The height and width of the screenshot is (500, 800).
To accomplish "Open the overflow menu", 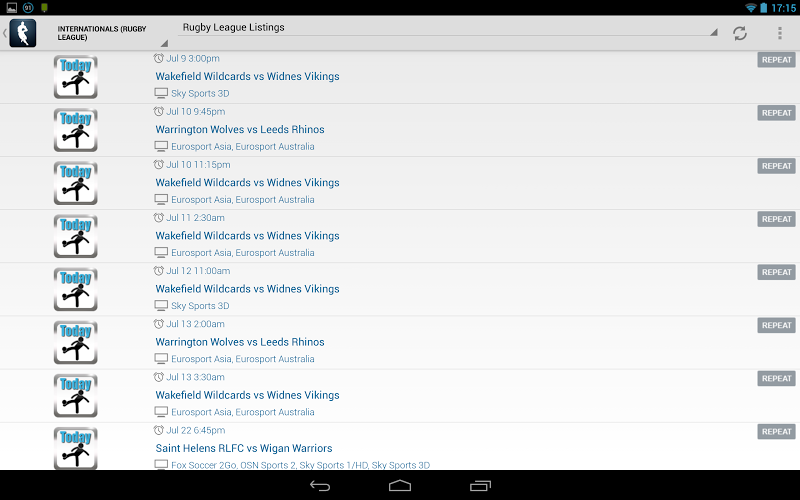I will click(780, 33).
